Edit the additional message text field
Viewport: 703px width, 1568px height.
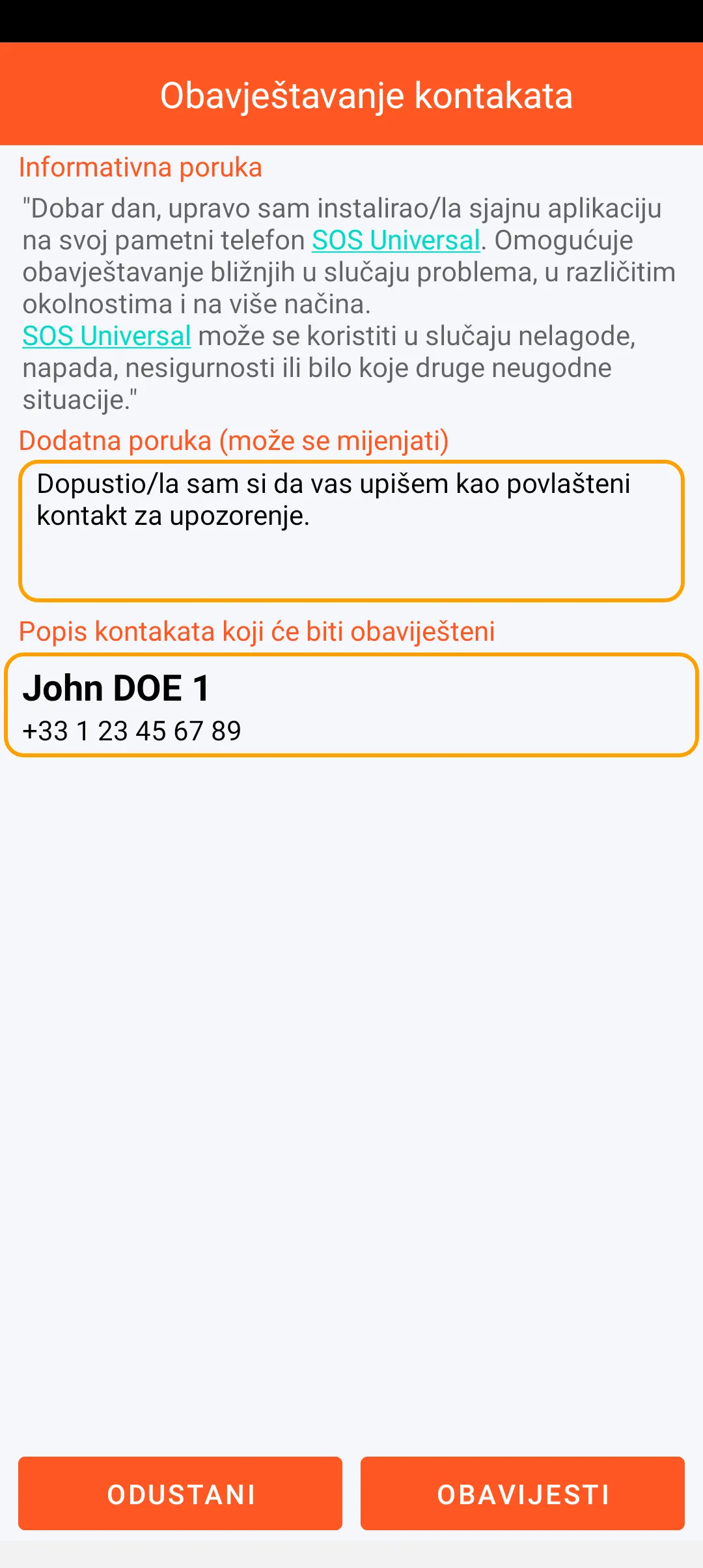[351, 531]
